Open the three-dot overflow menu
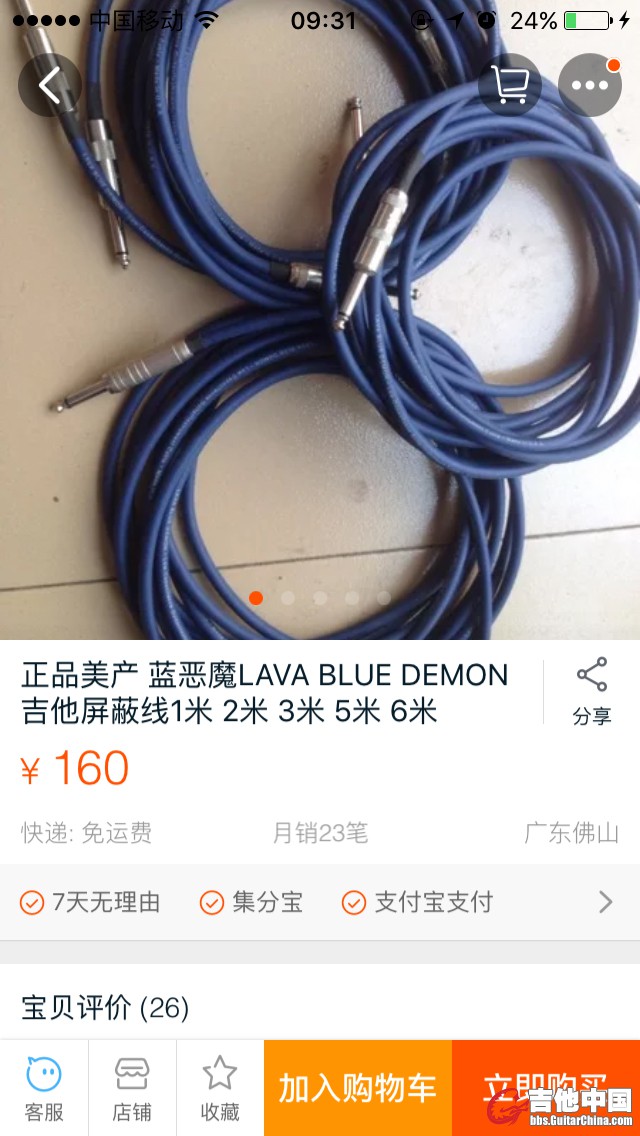Image resolution: width=640 pixels, height=1136 pixels. 590,85
